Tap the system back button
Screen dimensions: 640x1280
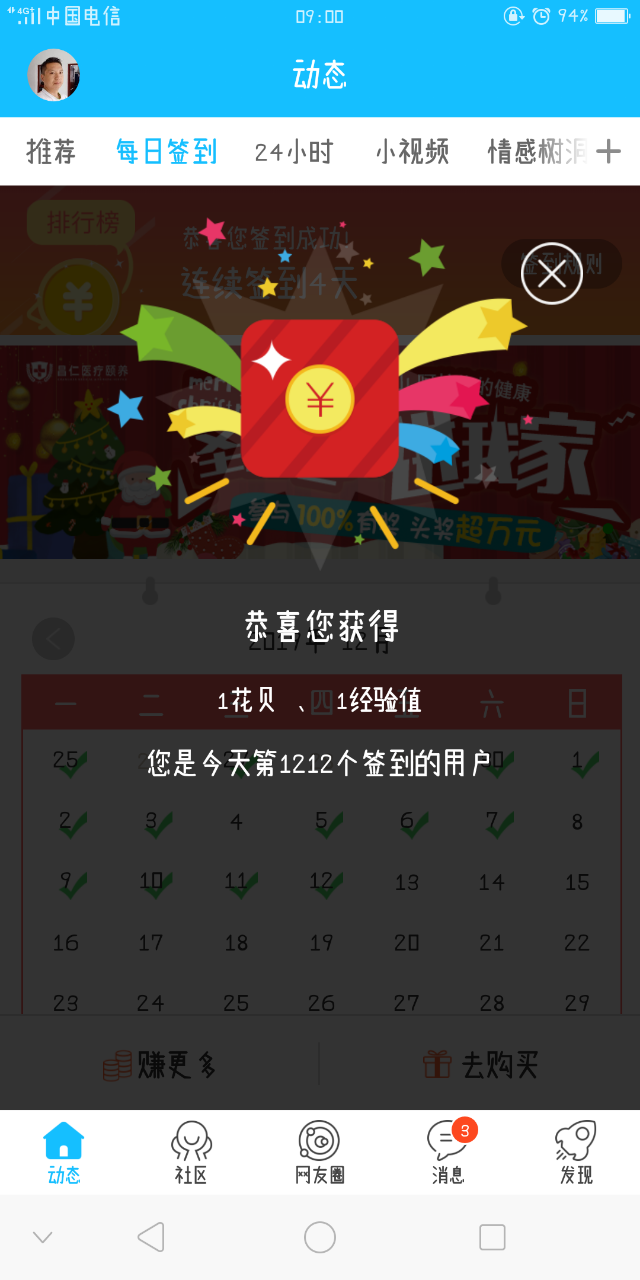click(151, 1237)
